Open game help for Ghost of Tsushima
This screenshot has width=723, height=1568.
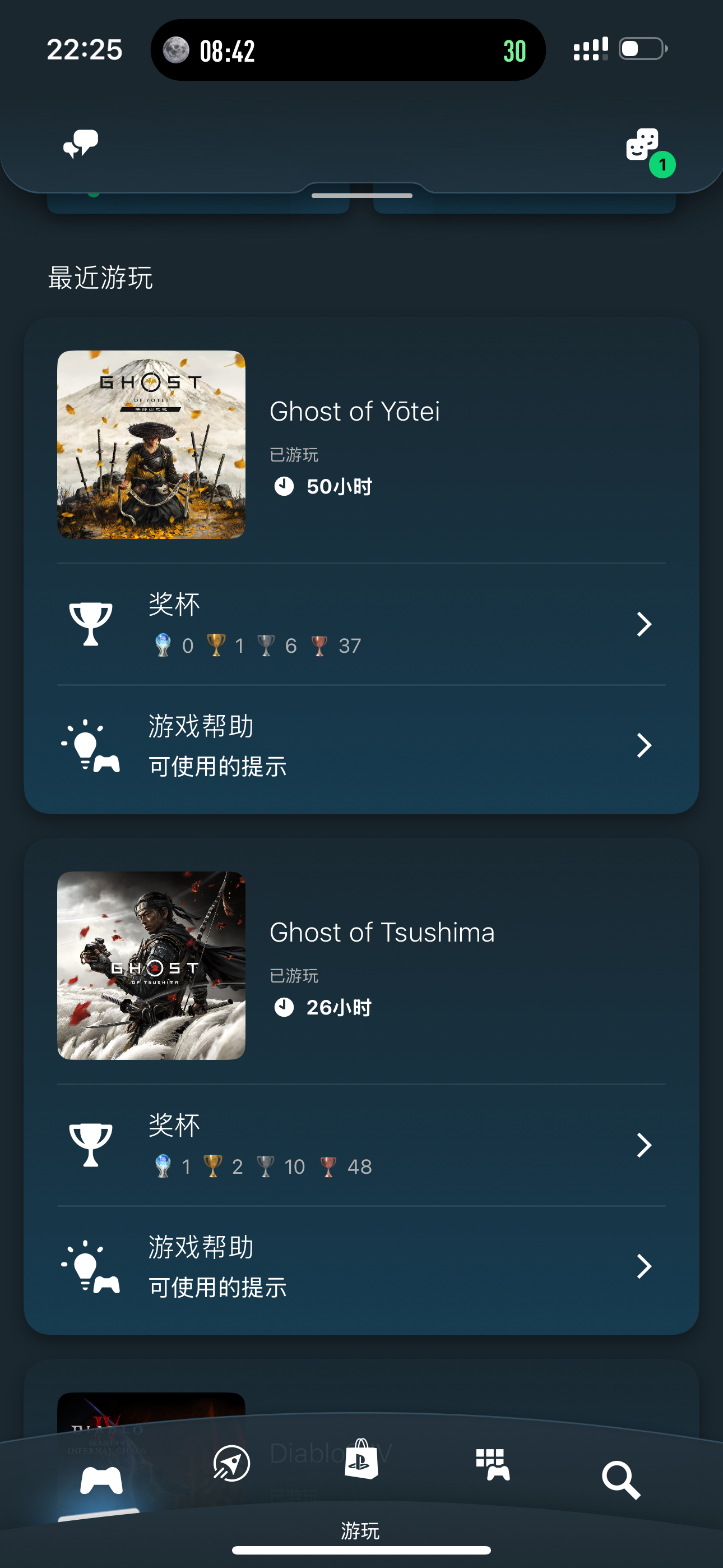pos(360,1267)
